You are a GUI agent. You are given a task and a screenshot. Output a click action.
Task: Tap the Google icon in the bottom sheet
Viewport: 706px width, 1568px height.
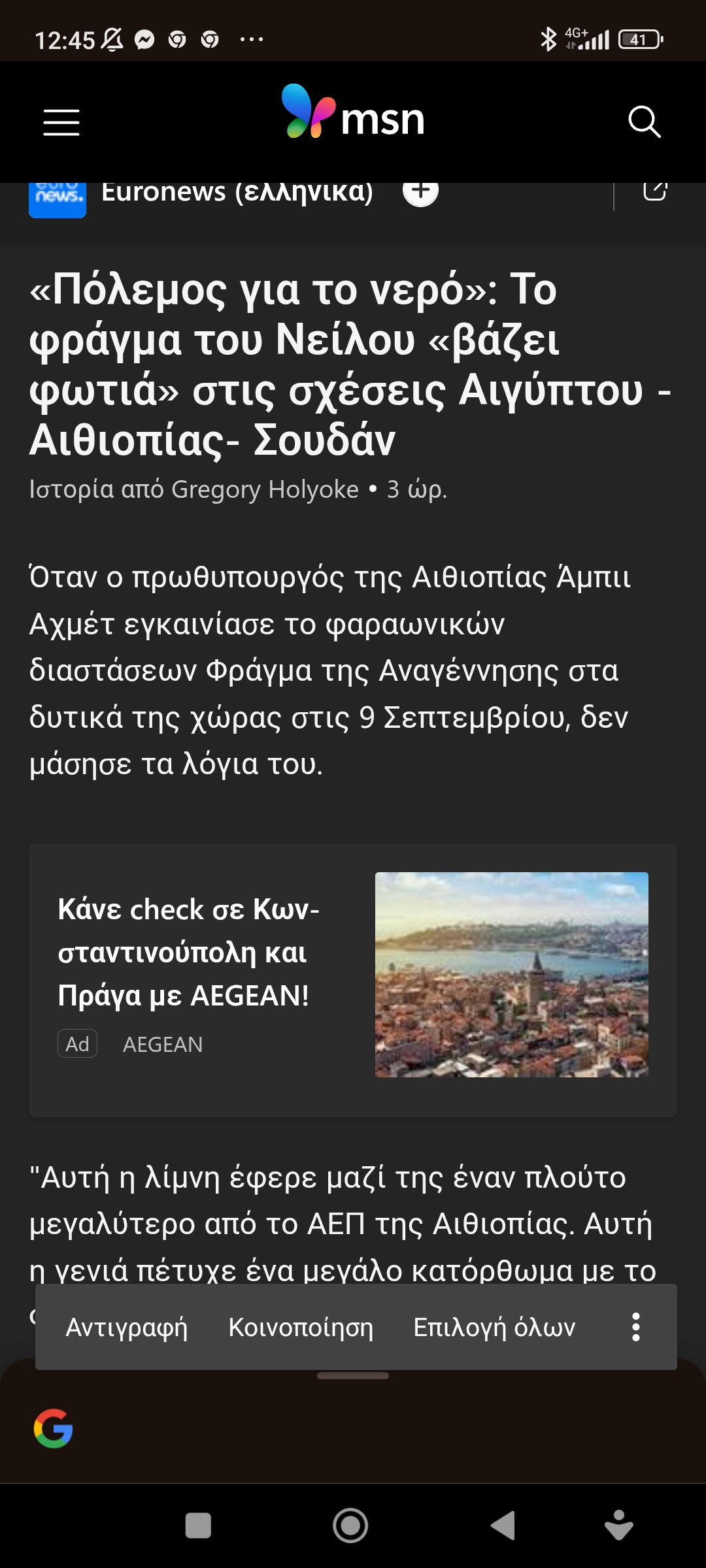[54, 1428]
